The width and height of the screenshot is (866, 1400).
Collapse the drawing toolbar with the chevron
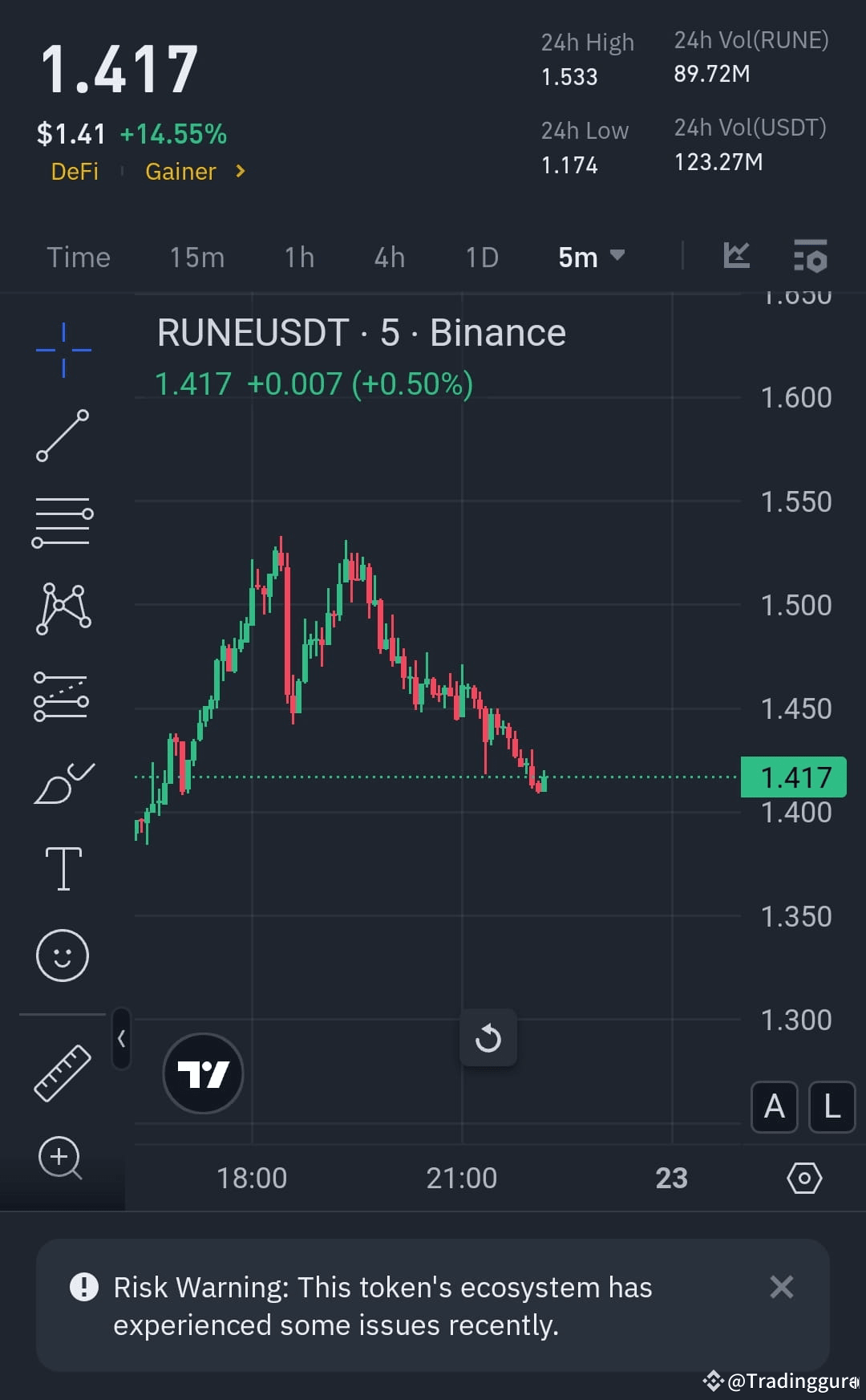click(121, 1038)
